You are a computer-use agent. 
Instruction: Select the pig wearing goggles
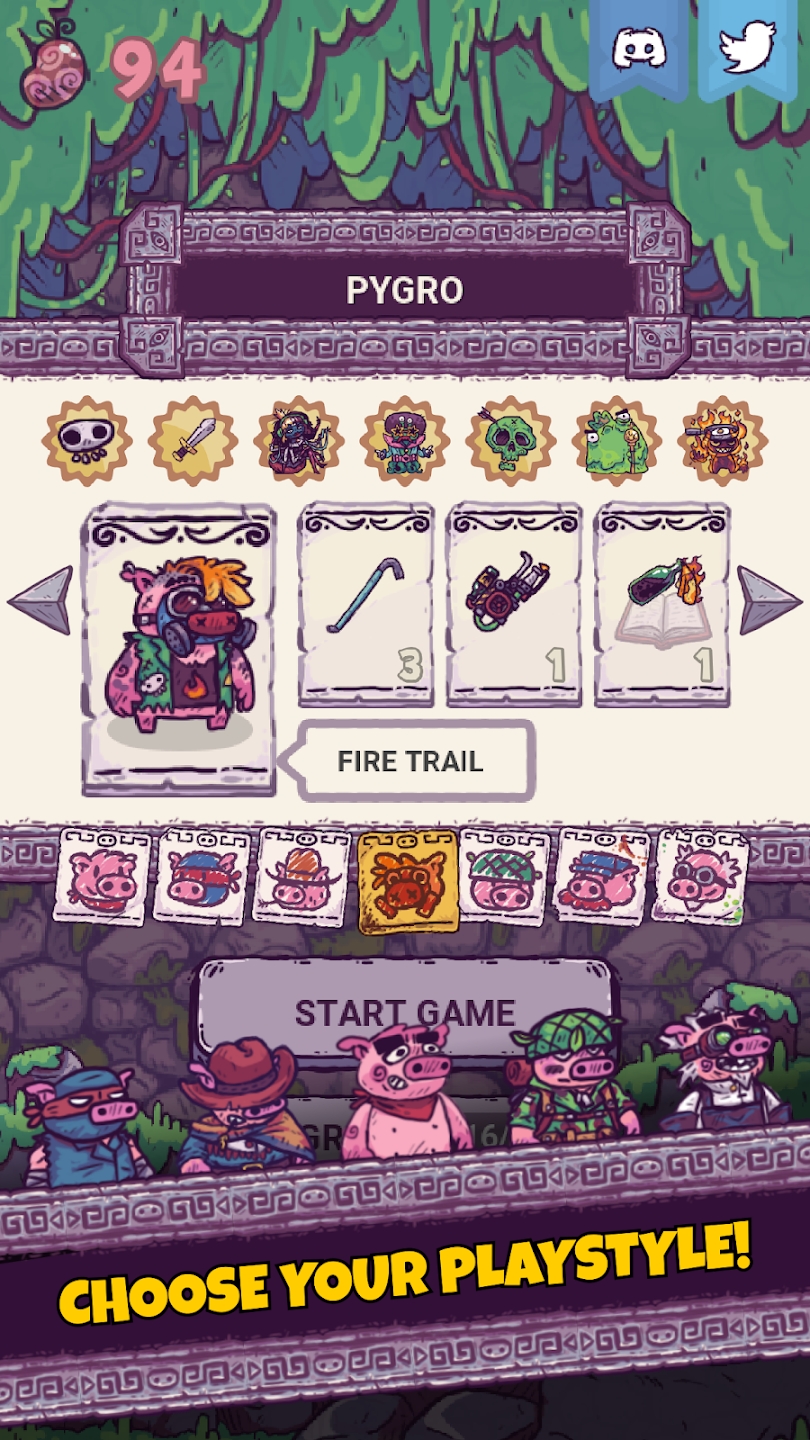[701, 877]
